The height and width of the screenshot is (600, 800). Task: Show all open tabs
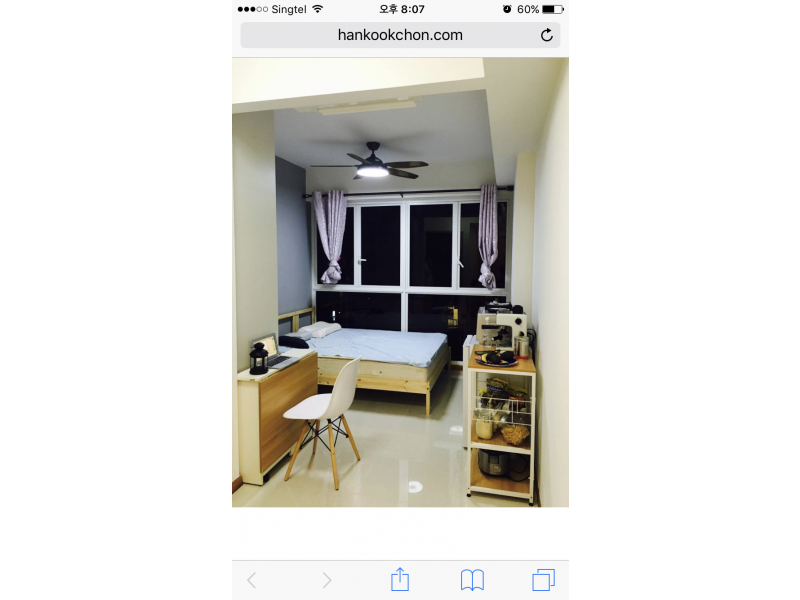click(543, 580)
